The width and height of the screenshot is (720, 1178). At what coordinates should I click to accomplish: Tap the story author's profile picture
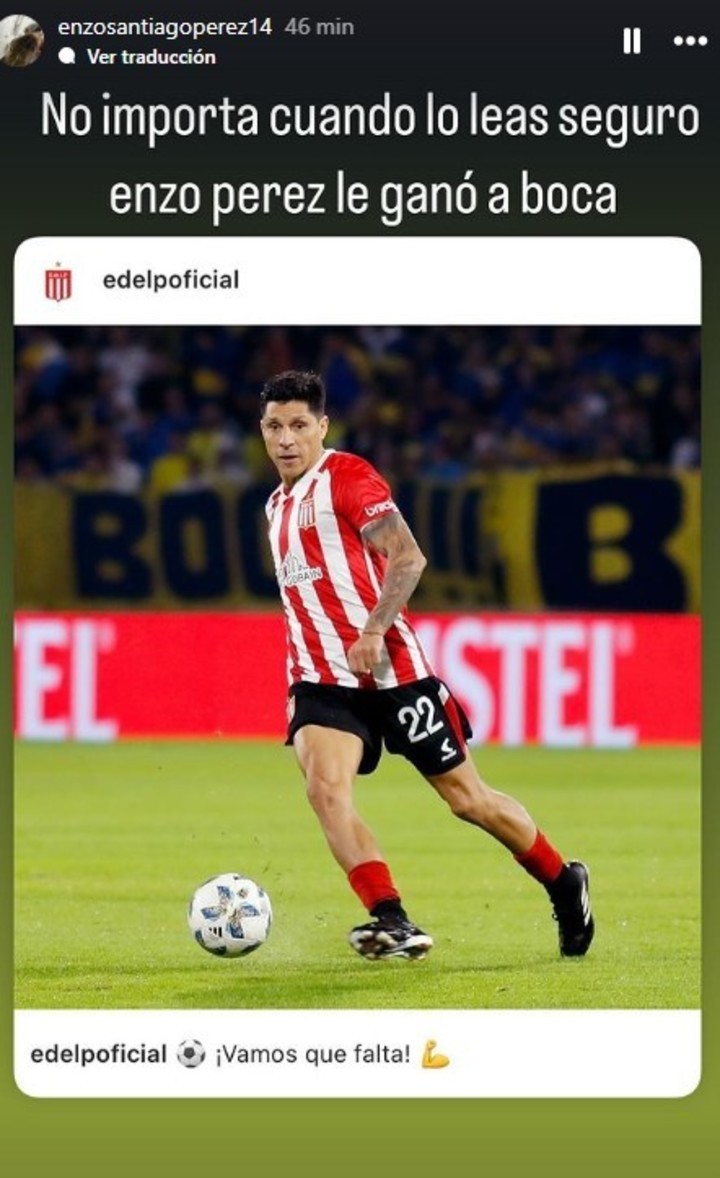(x=22, y=40)
